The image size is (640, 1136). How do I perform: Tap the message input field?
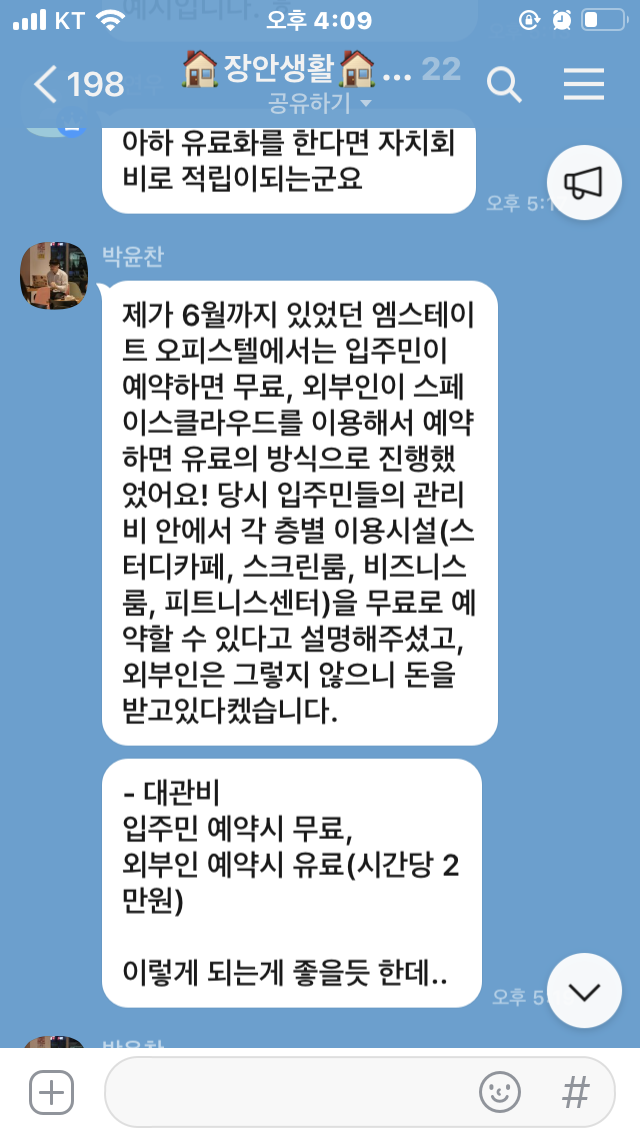[290, 1092]
